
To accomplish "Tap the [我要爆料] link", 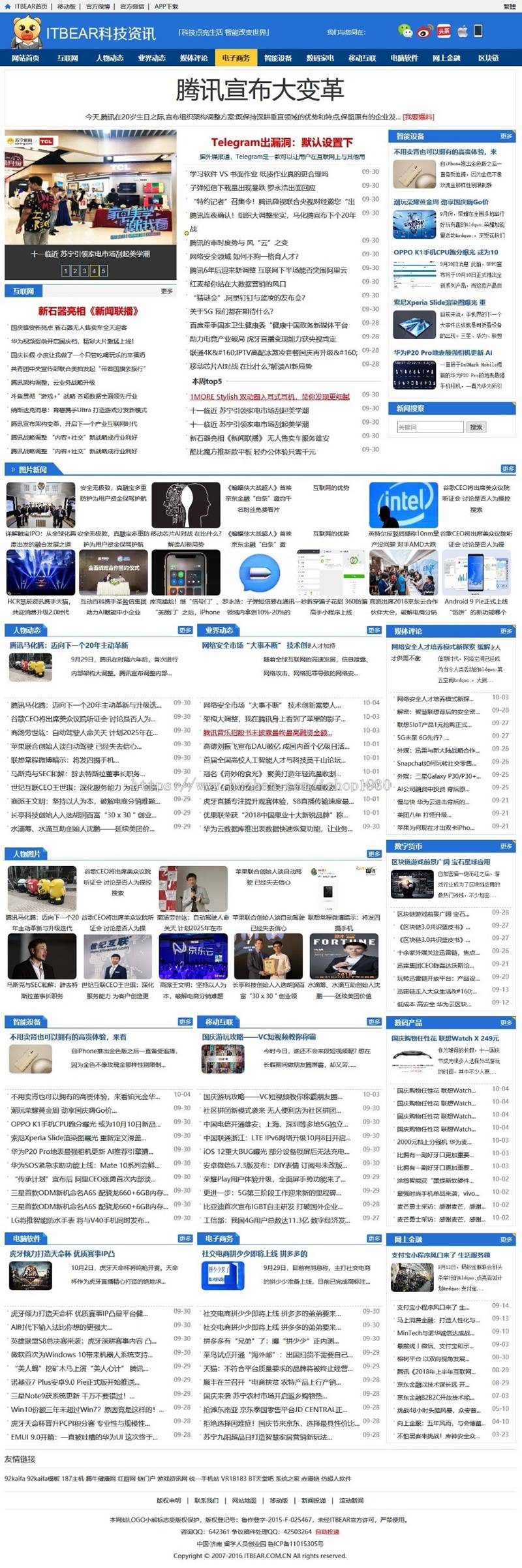I will tap(418, 117).
